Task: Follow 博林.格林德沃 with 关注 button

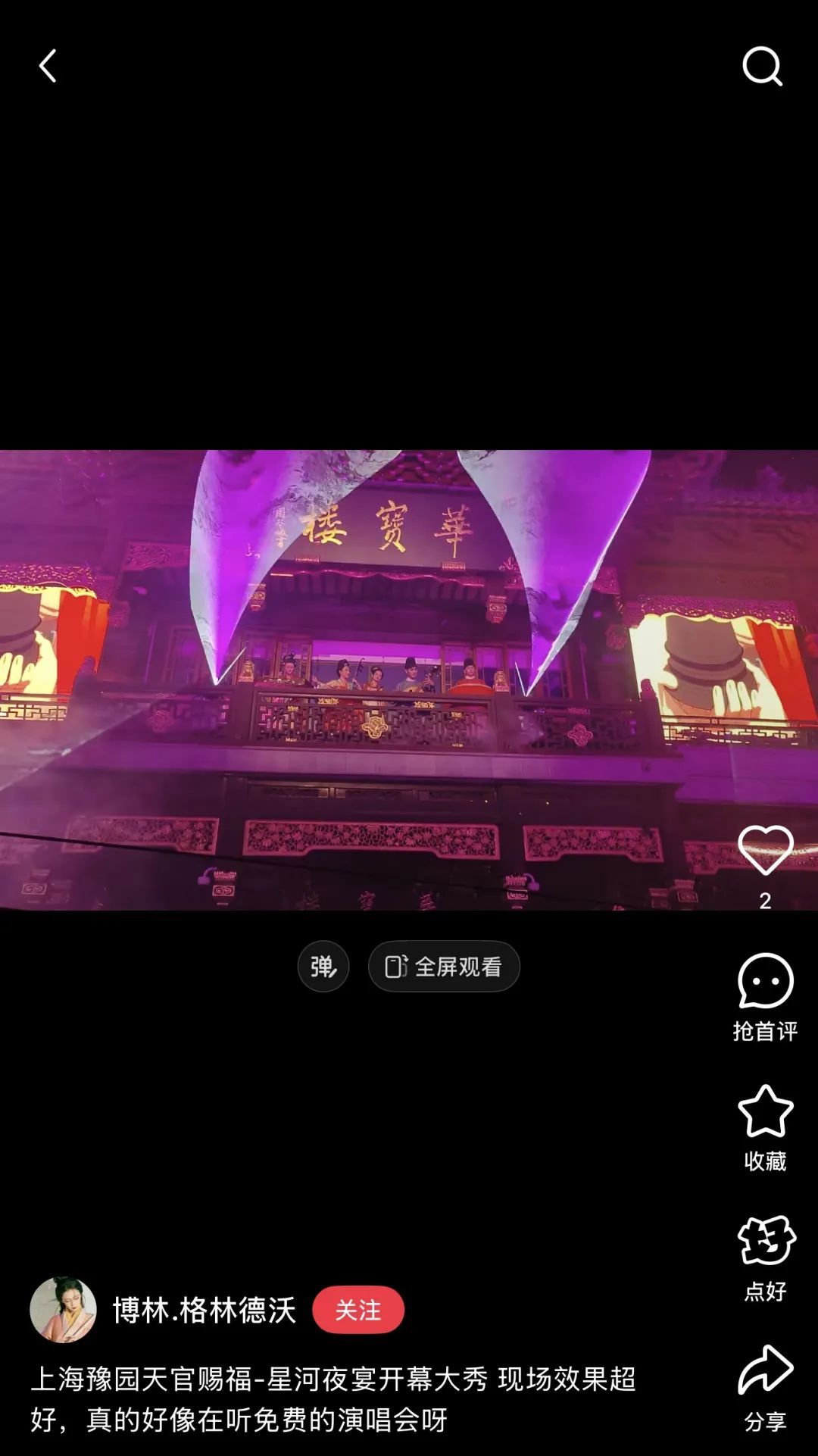Action: (x=358, y=1310)
